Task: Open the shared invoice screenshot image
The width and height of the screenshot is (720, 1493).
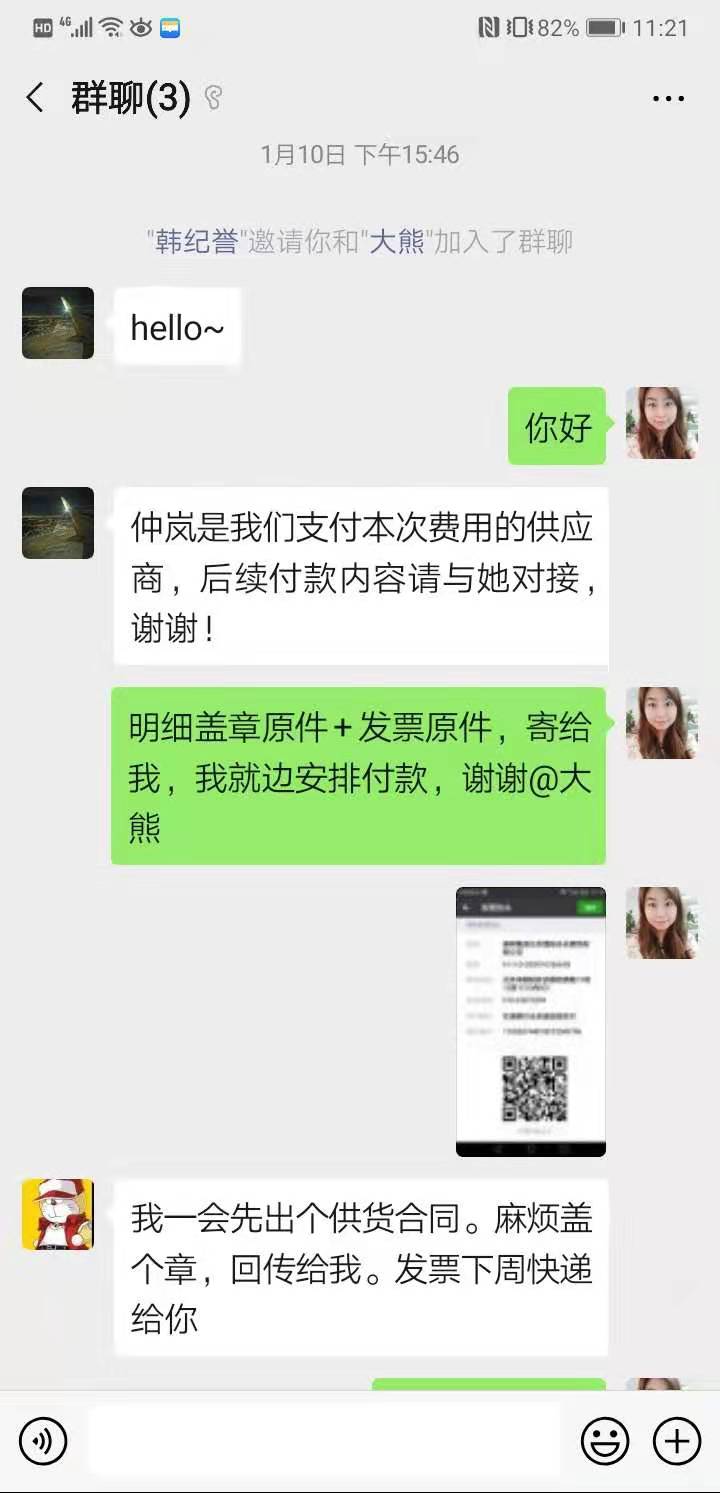Action: (530, 1021)
